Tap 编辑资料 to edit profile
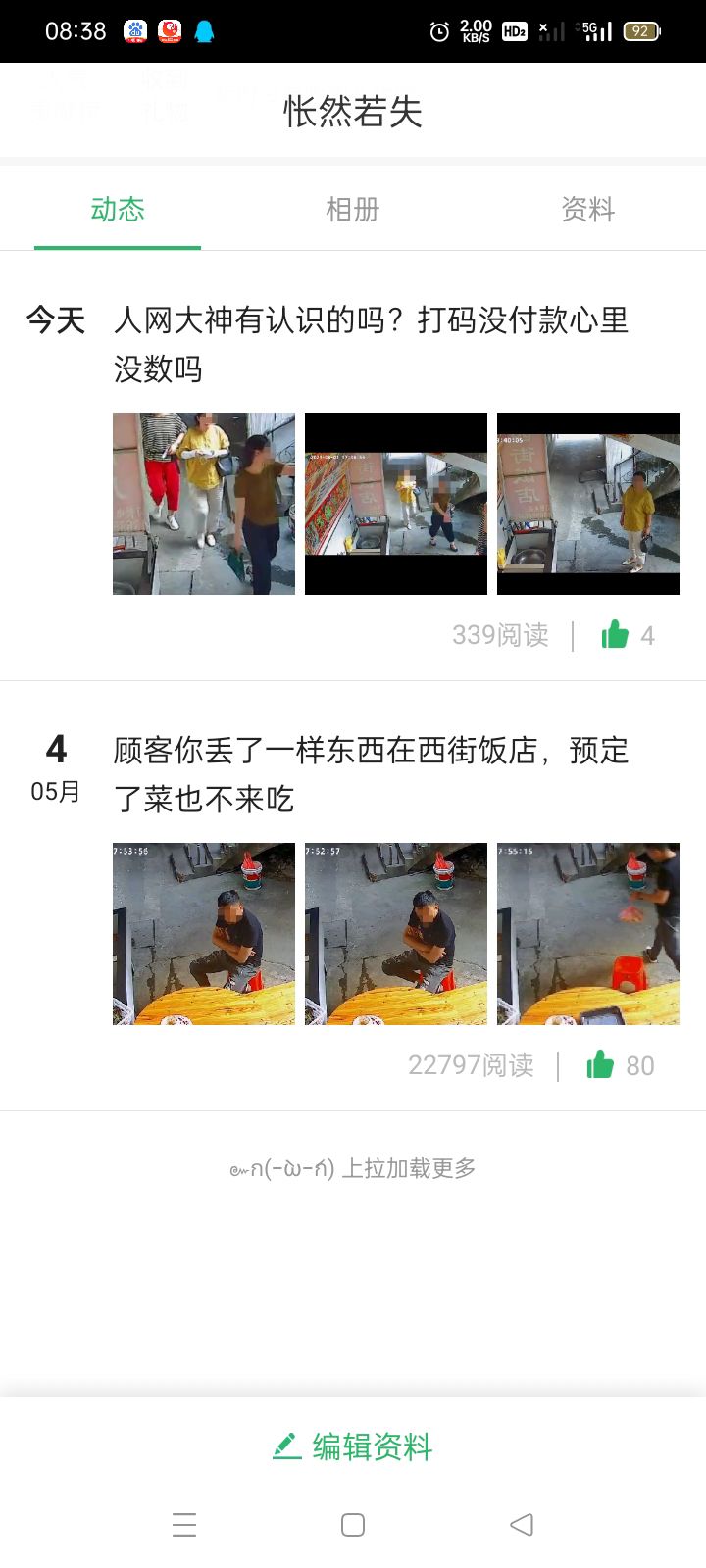This screenshot has width=706, height=1568. [353, 1446]
